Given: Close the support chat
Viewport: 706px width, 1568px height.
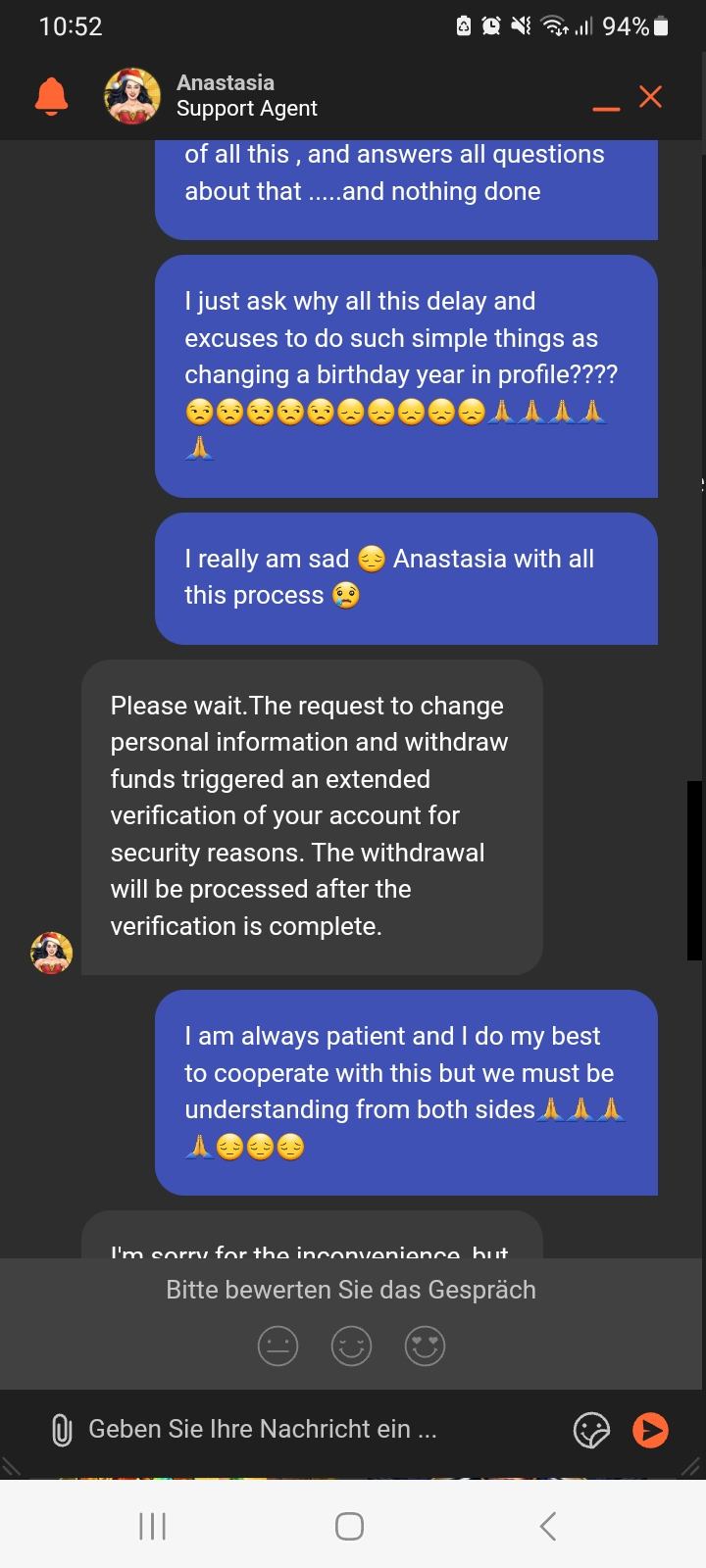Looking at the screenshot, I should [x=650, y=96].
